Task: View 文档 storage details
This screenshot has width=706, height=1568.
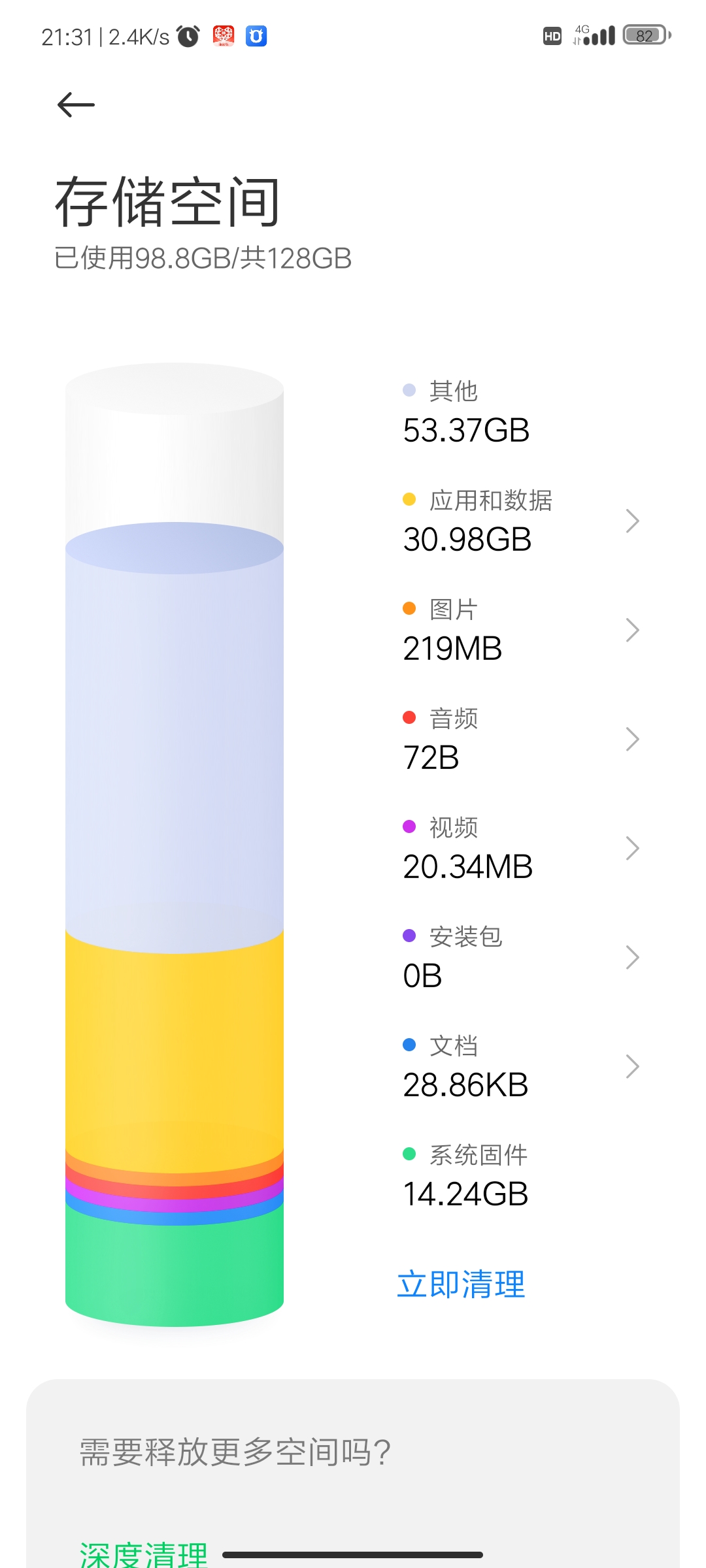Action: pyautogui.click(x=520, y=1067)
